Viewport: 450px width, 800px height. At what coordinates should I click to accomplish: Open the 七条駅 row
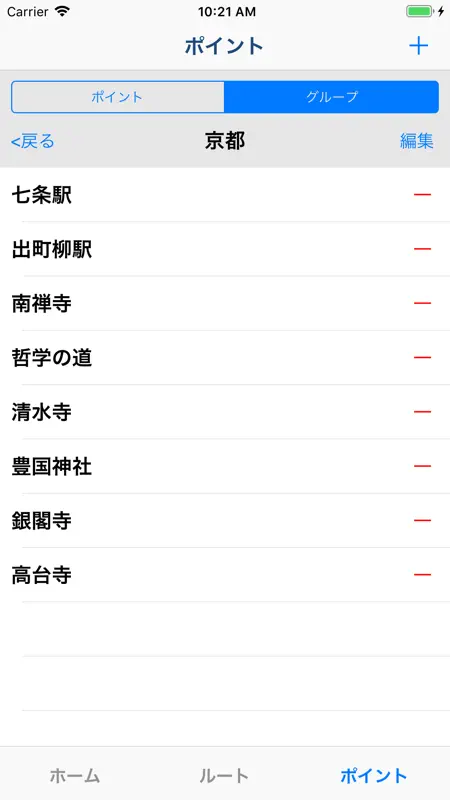pos(225,194)
